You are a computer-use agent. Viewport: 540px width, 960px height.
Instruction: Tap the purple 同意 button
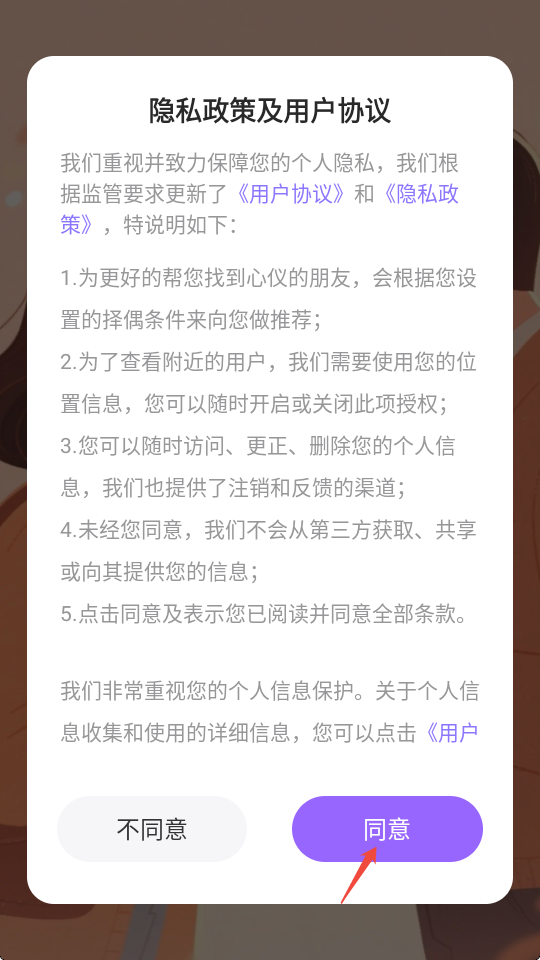tap(387, 829)
